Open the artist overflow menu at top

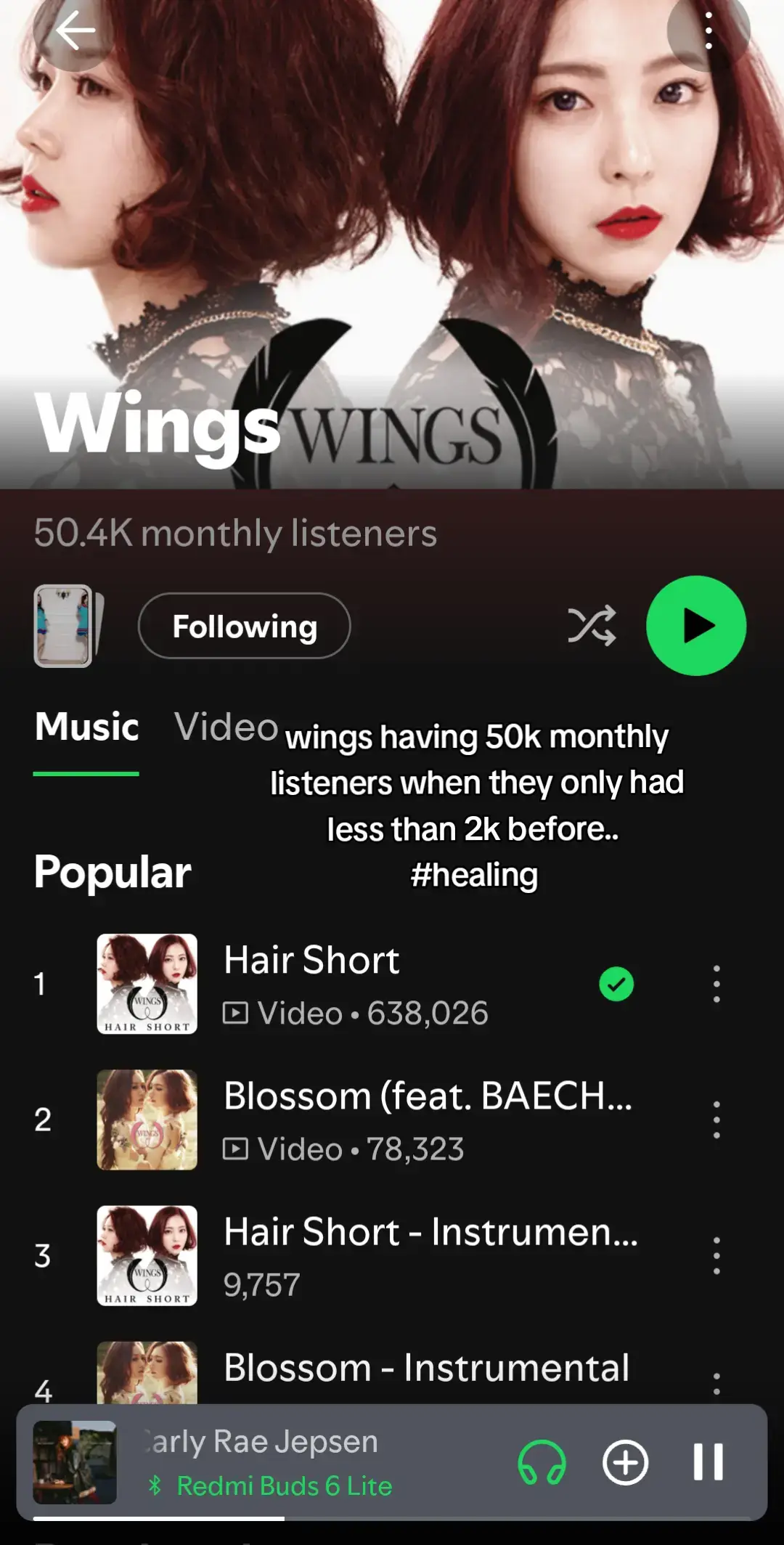click(709, 31)
